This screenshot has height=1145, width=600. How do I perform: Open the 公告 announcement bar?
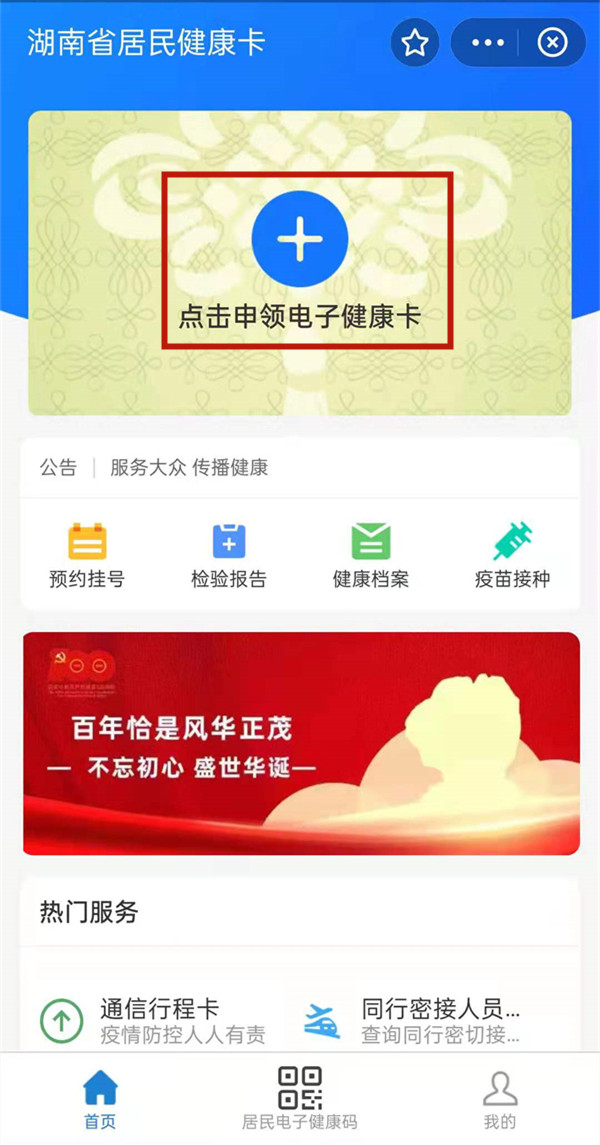[300, 468]
